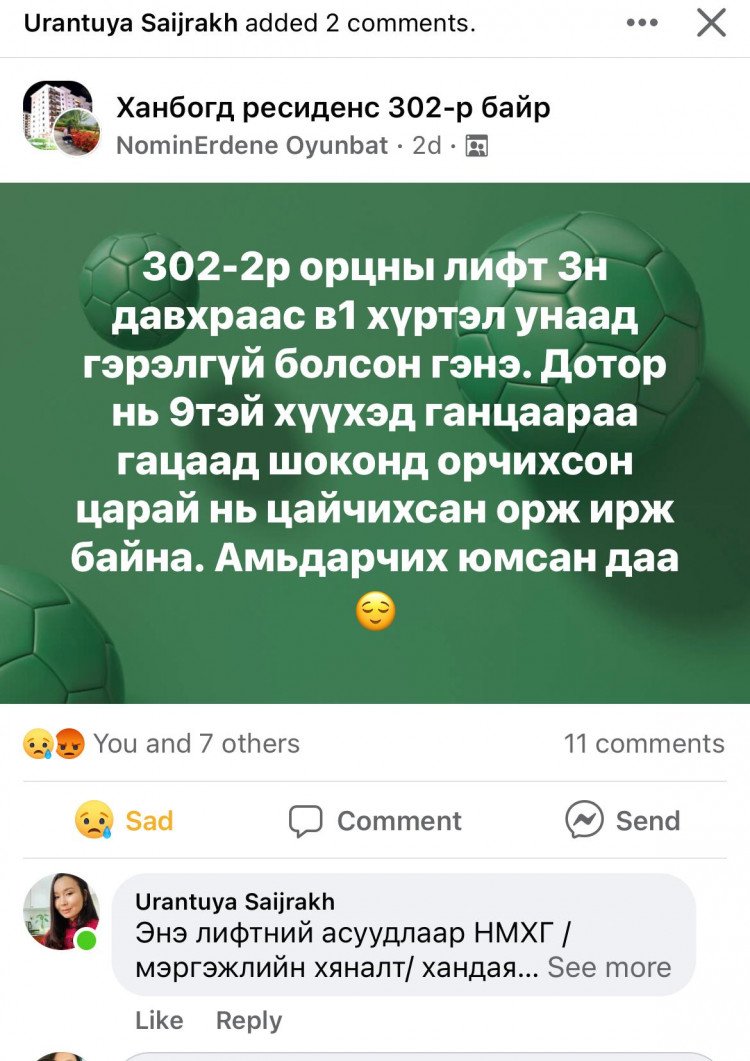Open Urantuya Saijrakh's profile picture

(x=62, y=911)
